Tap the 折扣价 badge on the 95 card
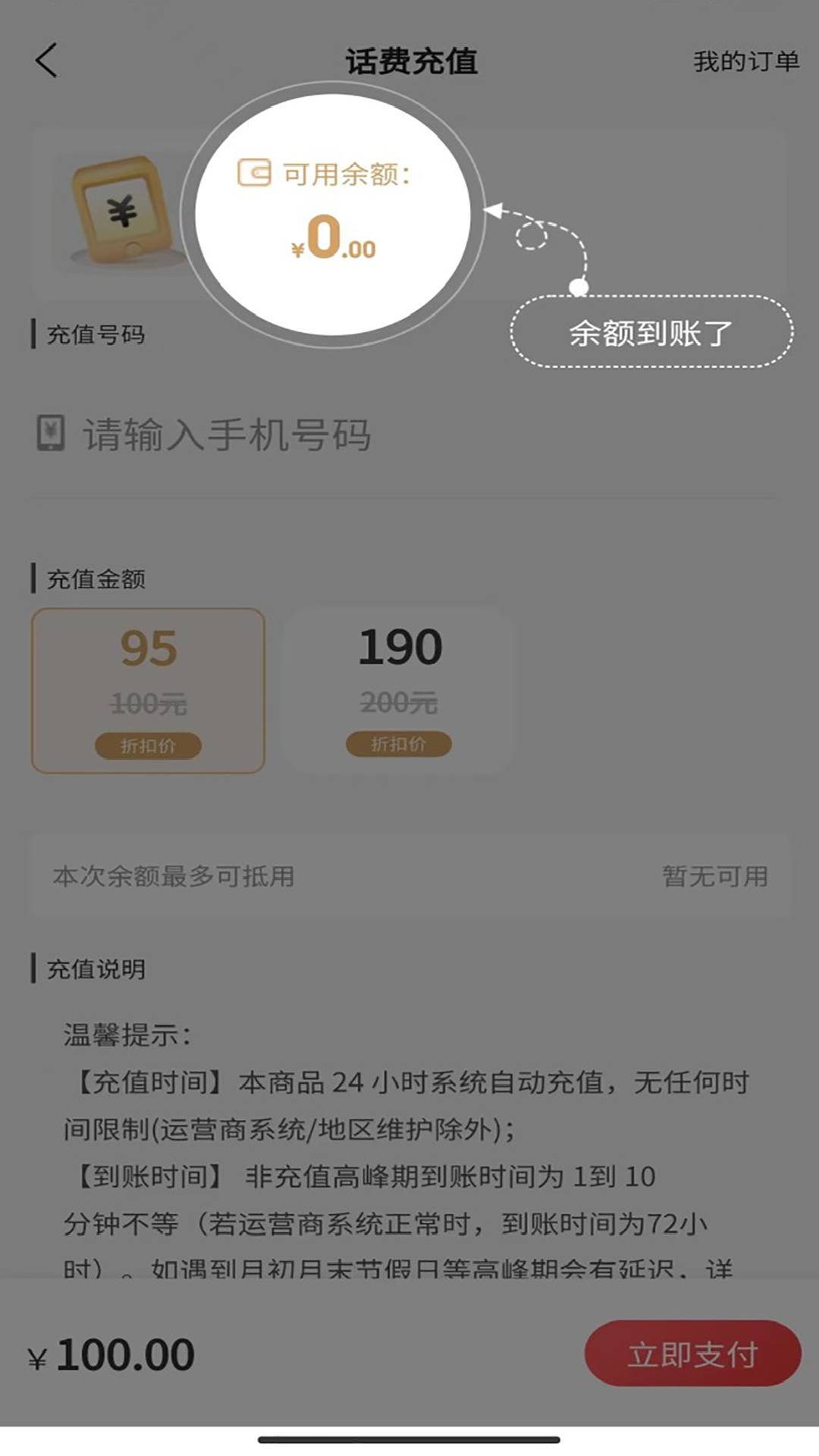 (x=149, y=745)
